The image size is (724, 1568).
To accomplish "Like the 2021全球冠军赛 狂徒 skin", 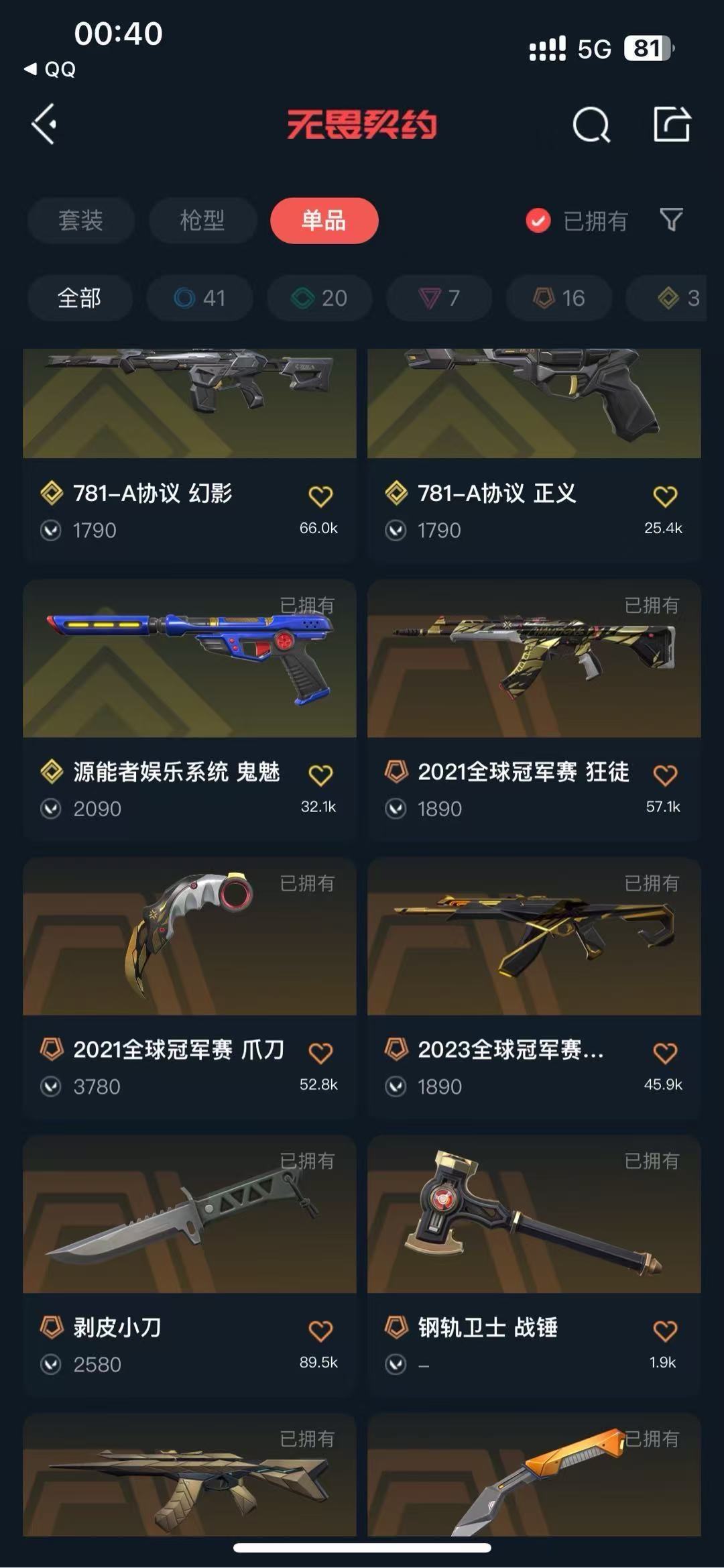I will [x=664, y=775].
